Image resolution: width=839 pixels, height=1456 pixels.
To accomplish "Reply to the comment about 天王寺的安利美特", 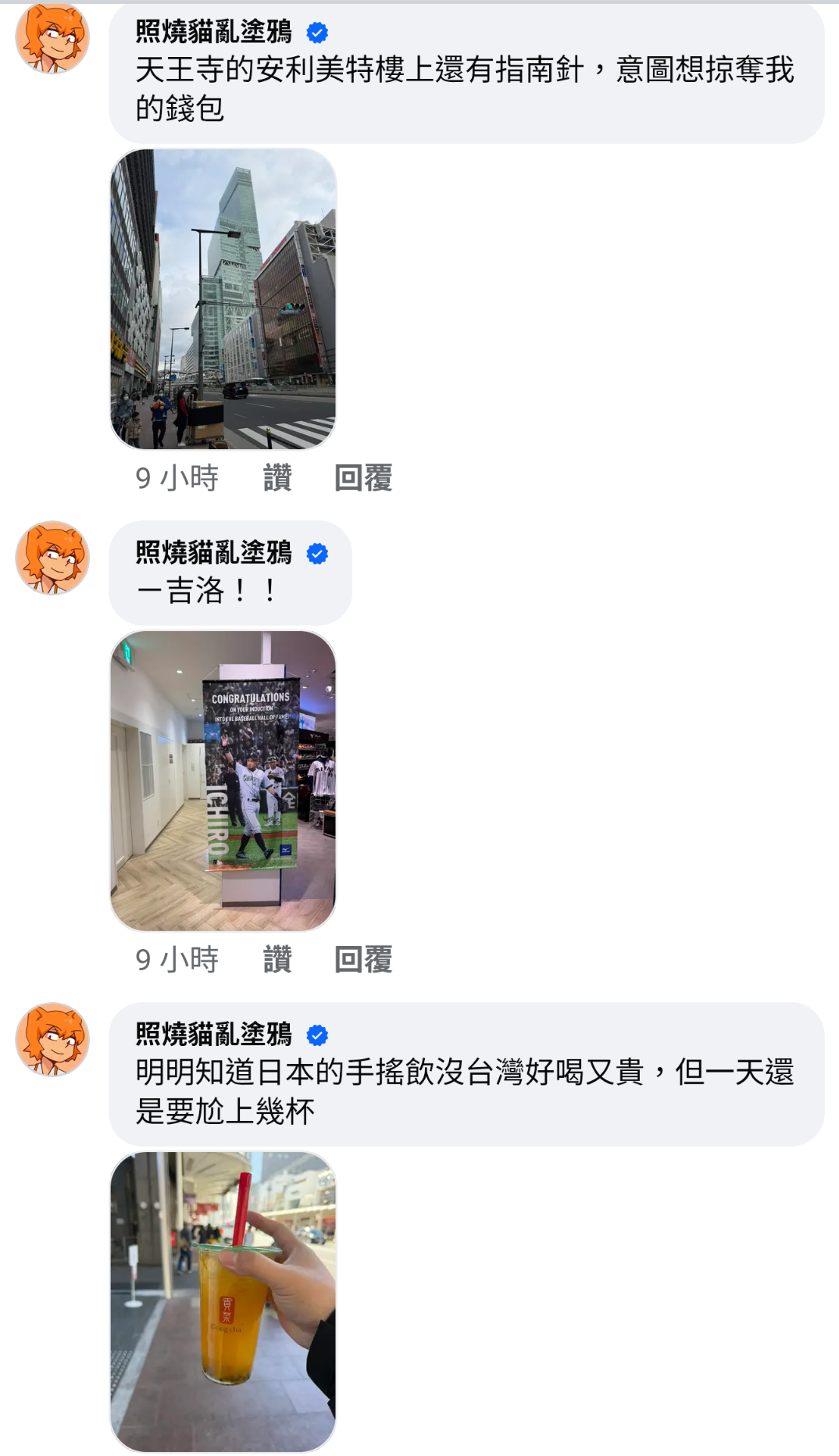I will click(363, 478).
